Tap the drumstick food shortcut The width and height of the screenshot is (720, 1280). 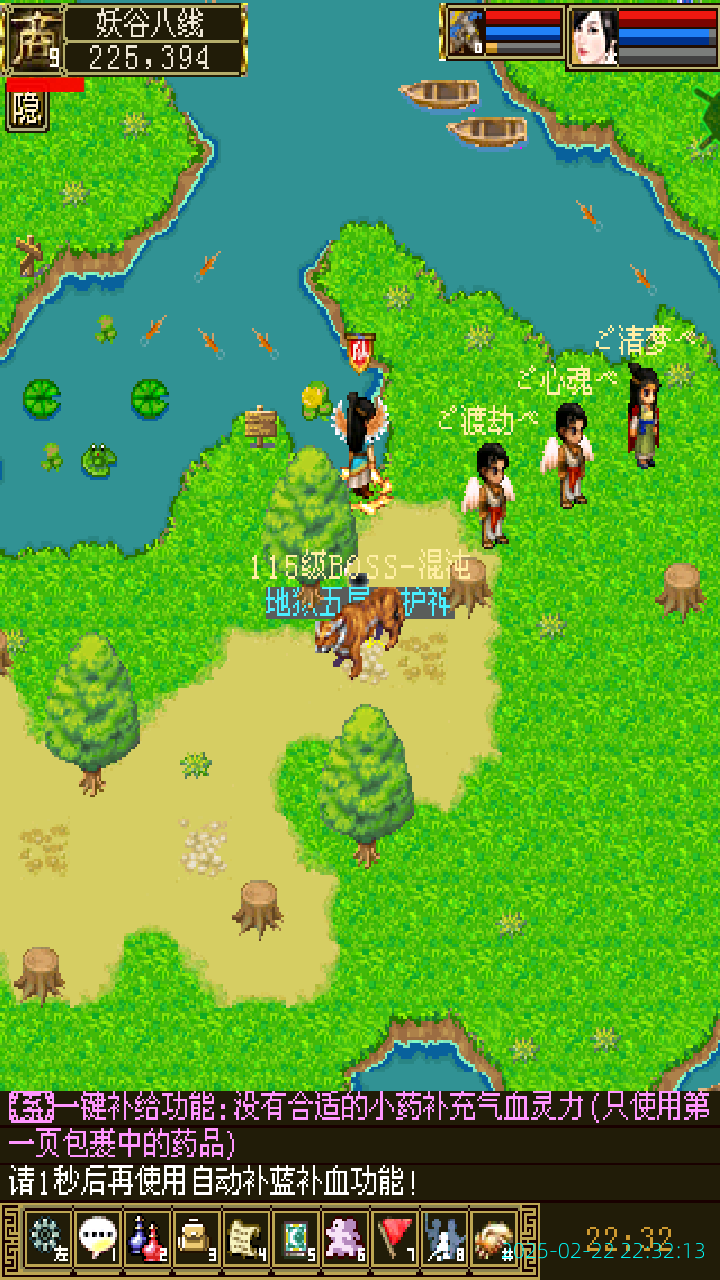[x=494, y=1238]
